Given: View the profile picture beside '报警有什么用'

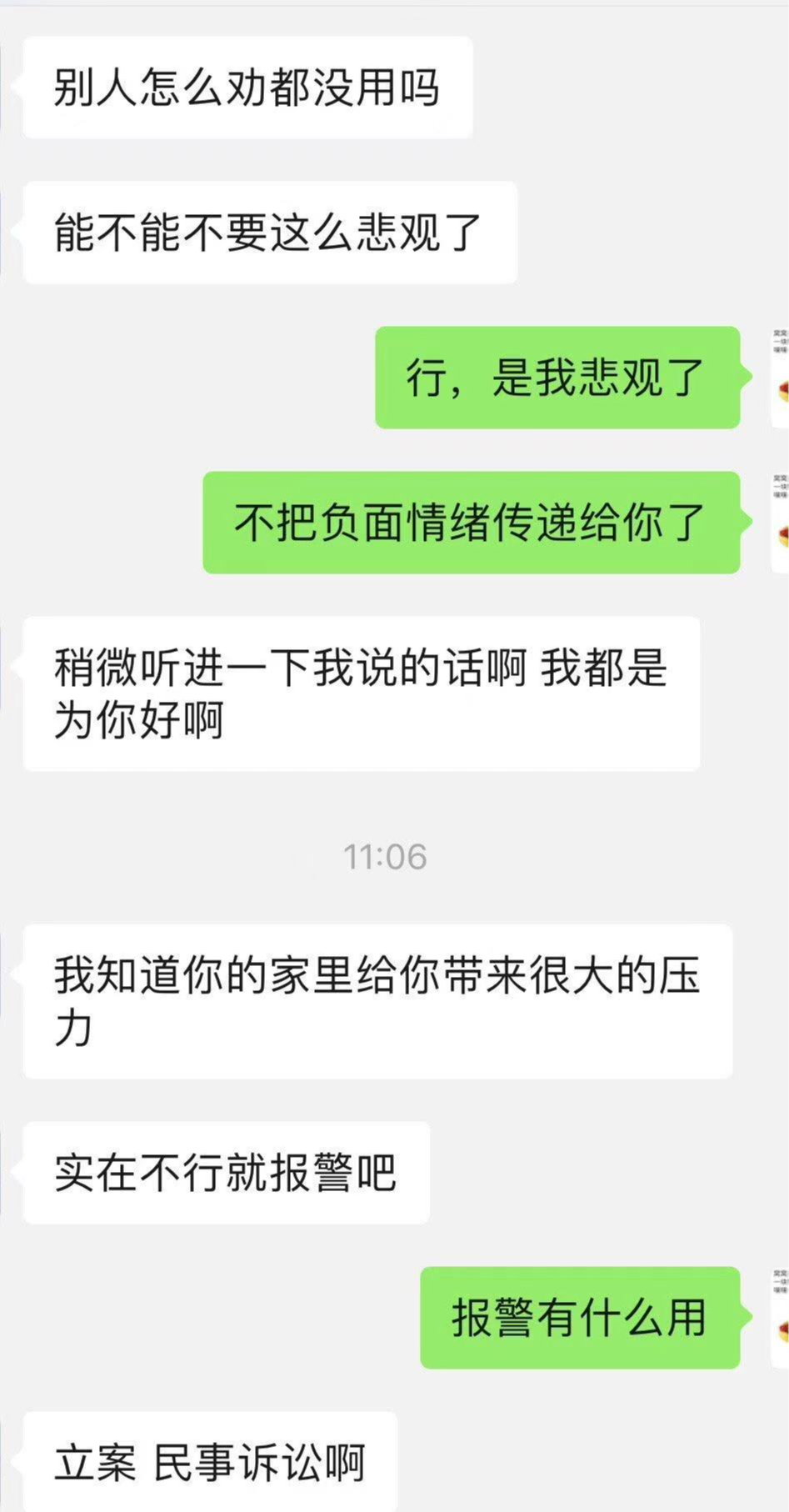Looking at the screenshot, I should (781, 1318).
